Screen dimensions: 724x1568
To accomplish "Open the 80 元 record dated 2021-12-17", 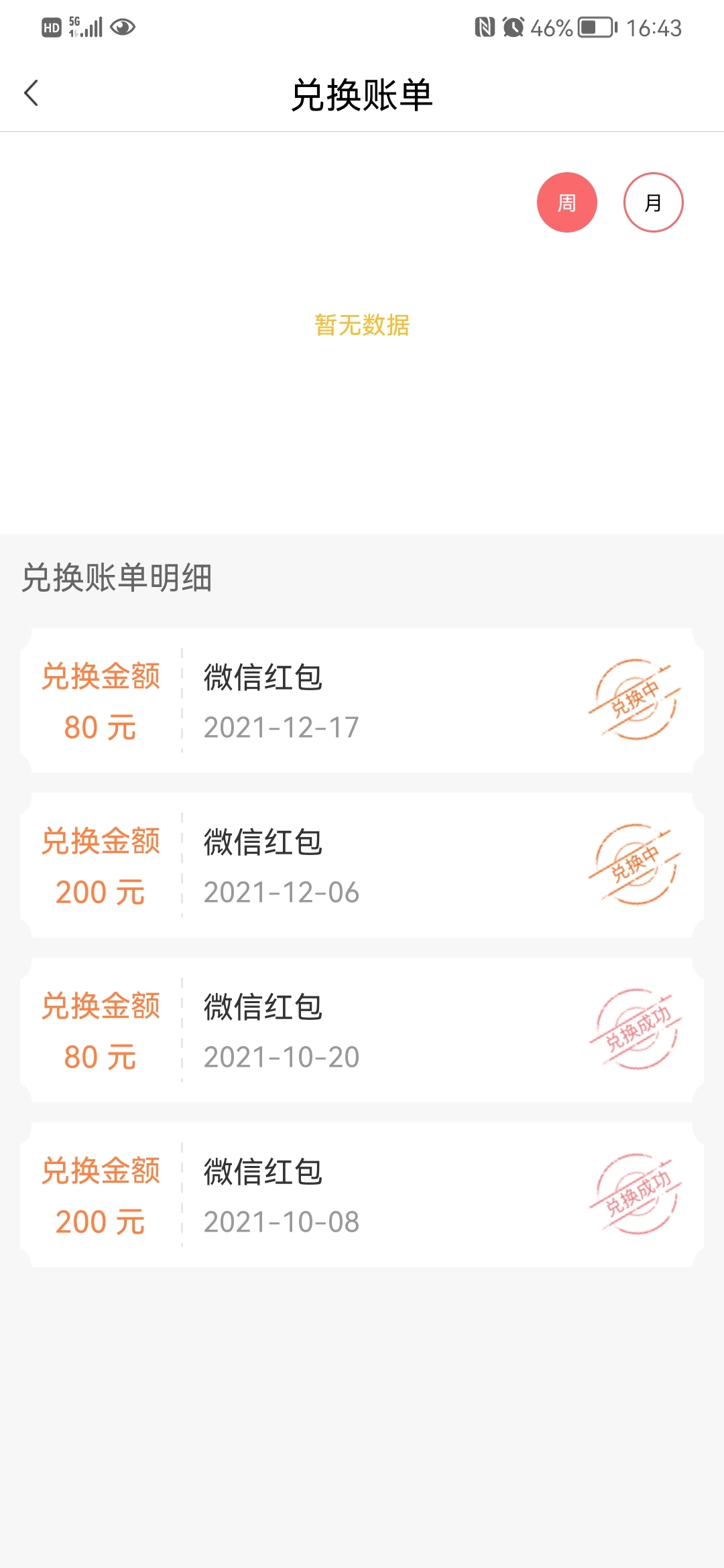I will click(362, 700).
